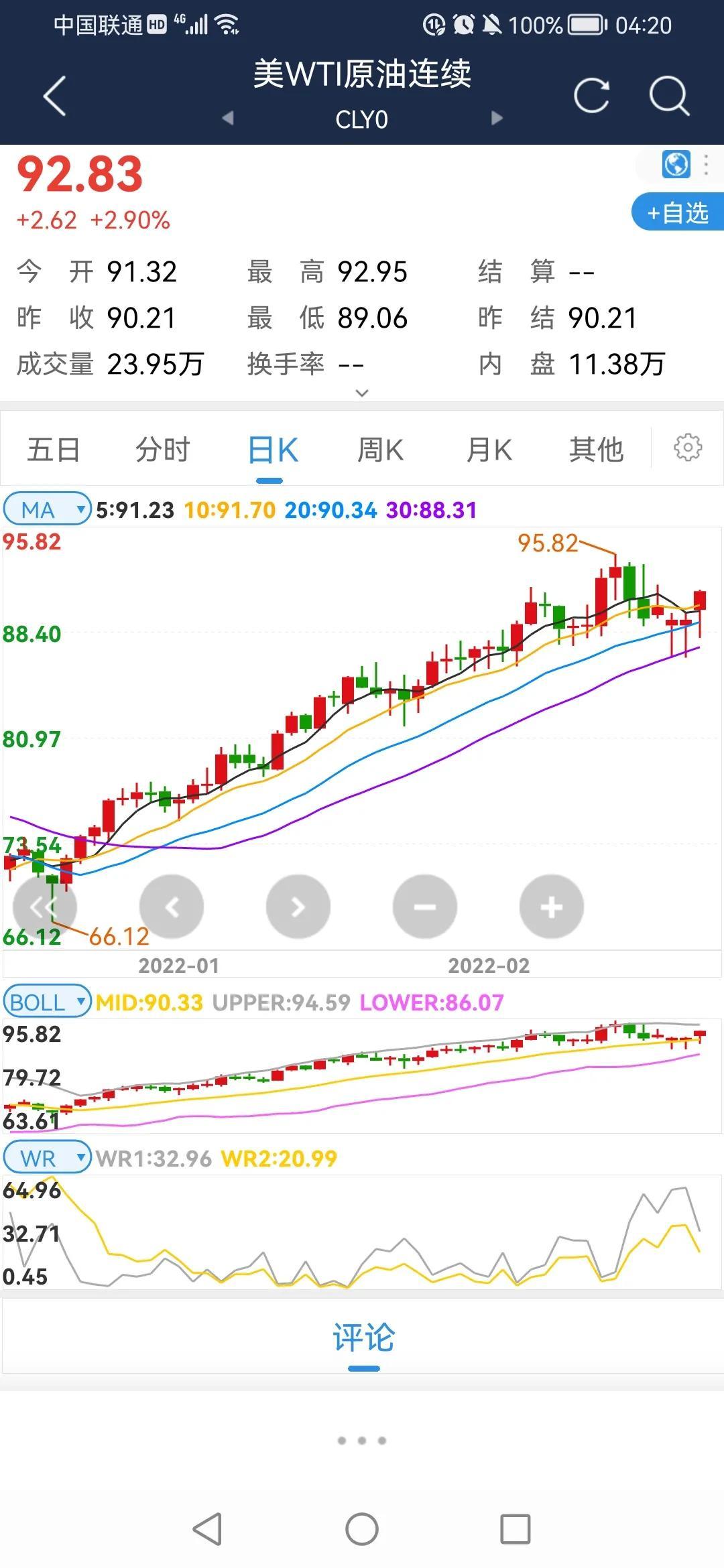The image size is (724, 1568).
Task: Switch to the 五日 chart tab
Action: (54, 450)
